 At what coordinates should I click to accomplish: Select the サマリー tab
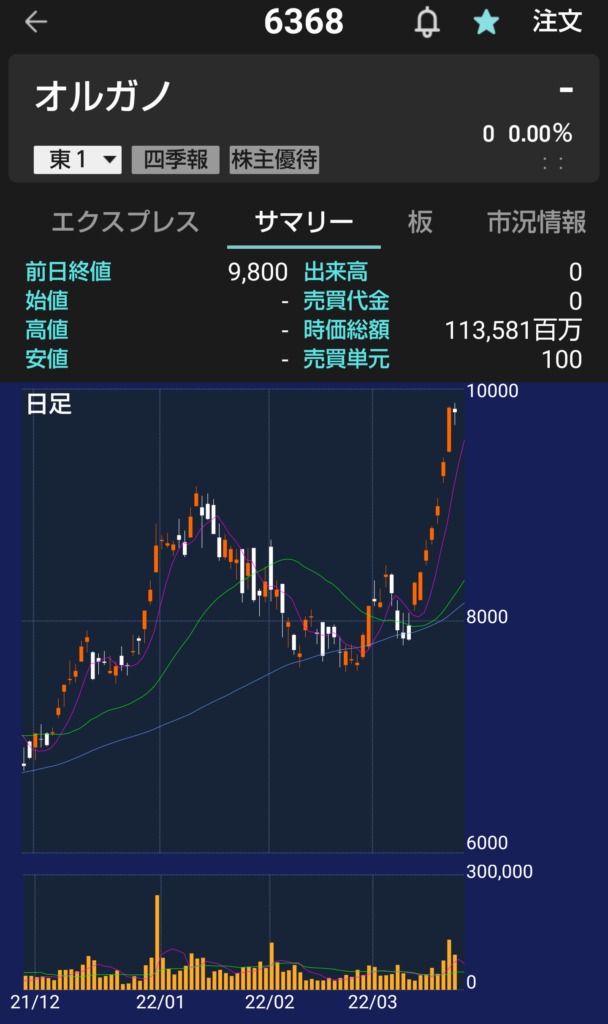pos(304,222)
